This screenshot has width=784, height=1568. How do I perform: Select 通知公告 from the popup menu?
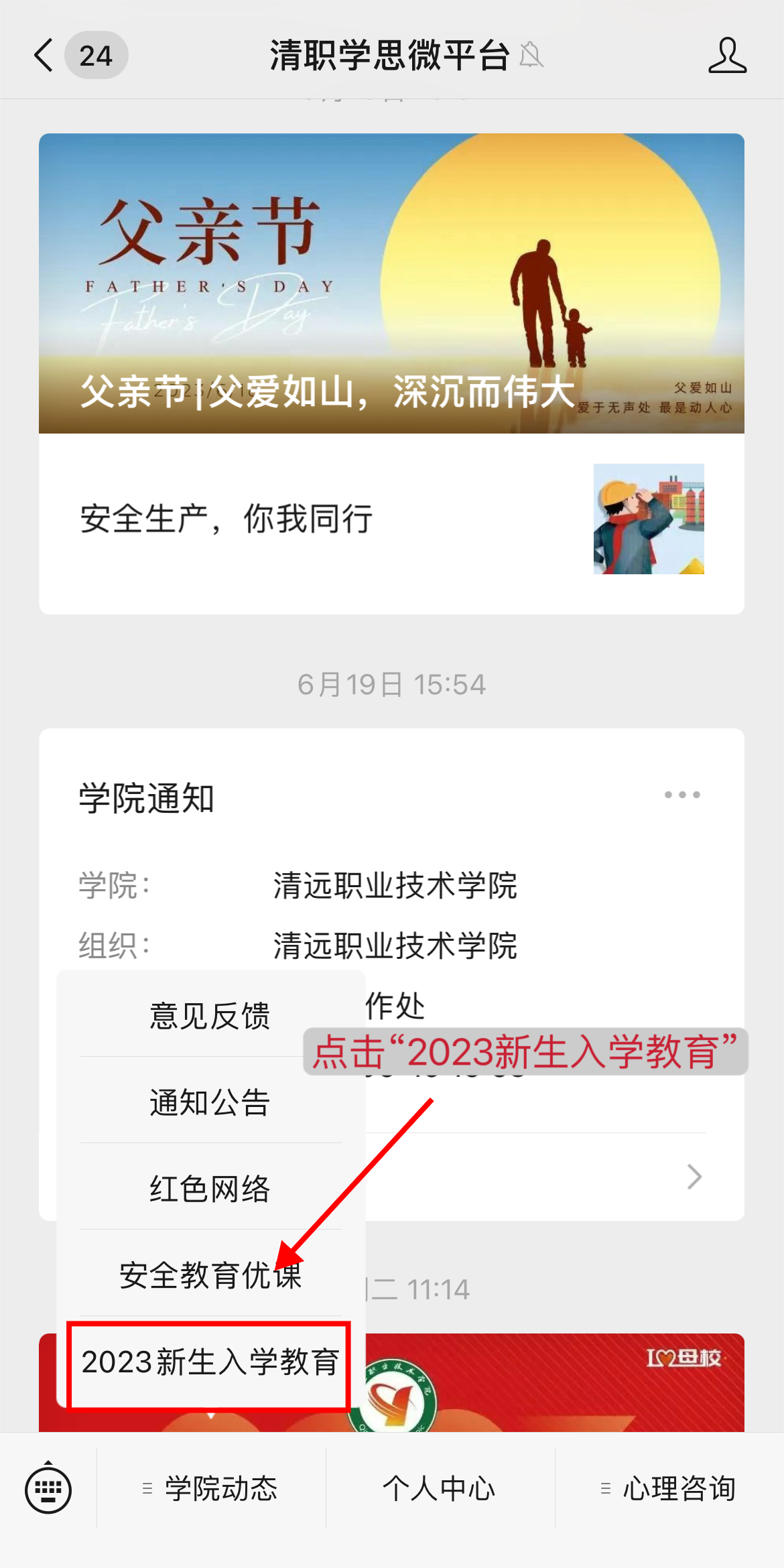(x=210, y=1102)
